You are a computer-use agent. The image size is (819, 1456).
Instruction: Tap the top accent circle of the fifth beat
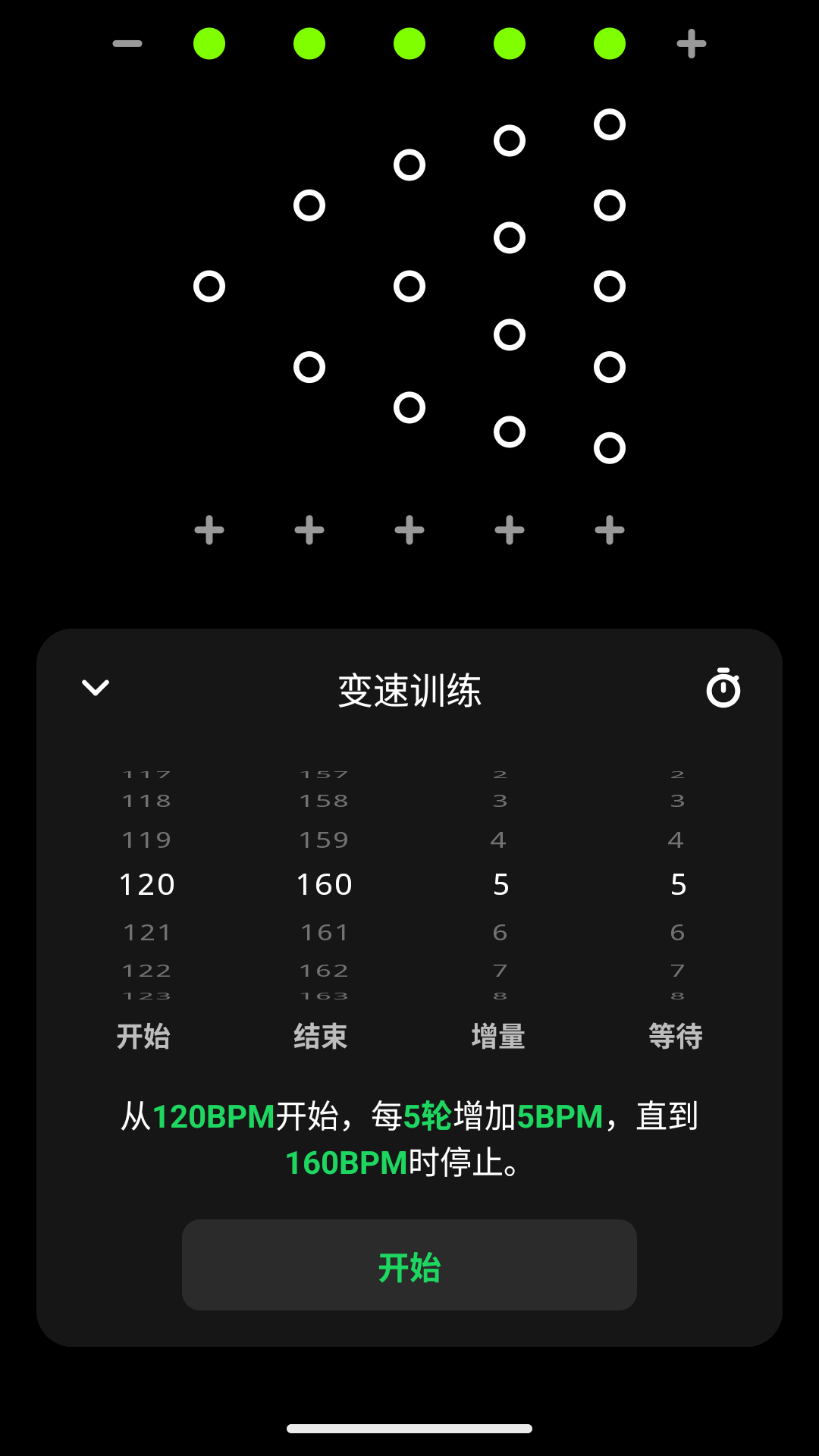pyautogui.click(x=610, y=124)
